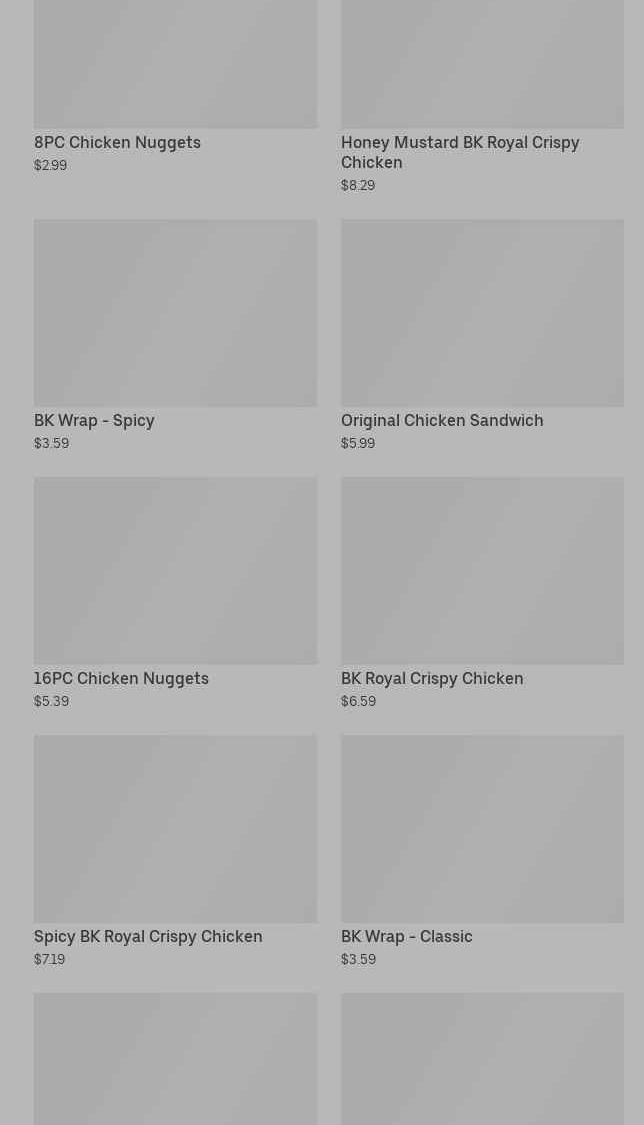Image resolution: width=644 pixels, height=1125 pixels.
Task: Open the $6.59 BK Royal Crispy Chicken
Action: (x=482, y=593)
